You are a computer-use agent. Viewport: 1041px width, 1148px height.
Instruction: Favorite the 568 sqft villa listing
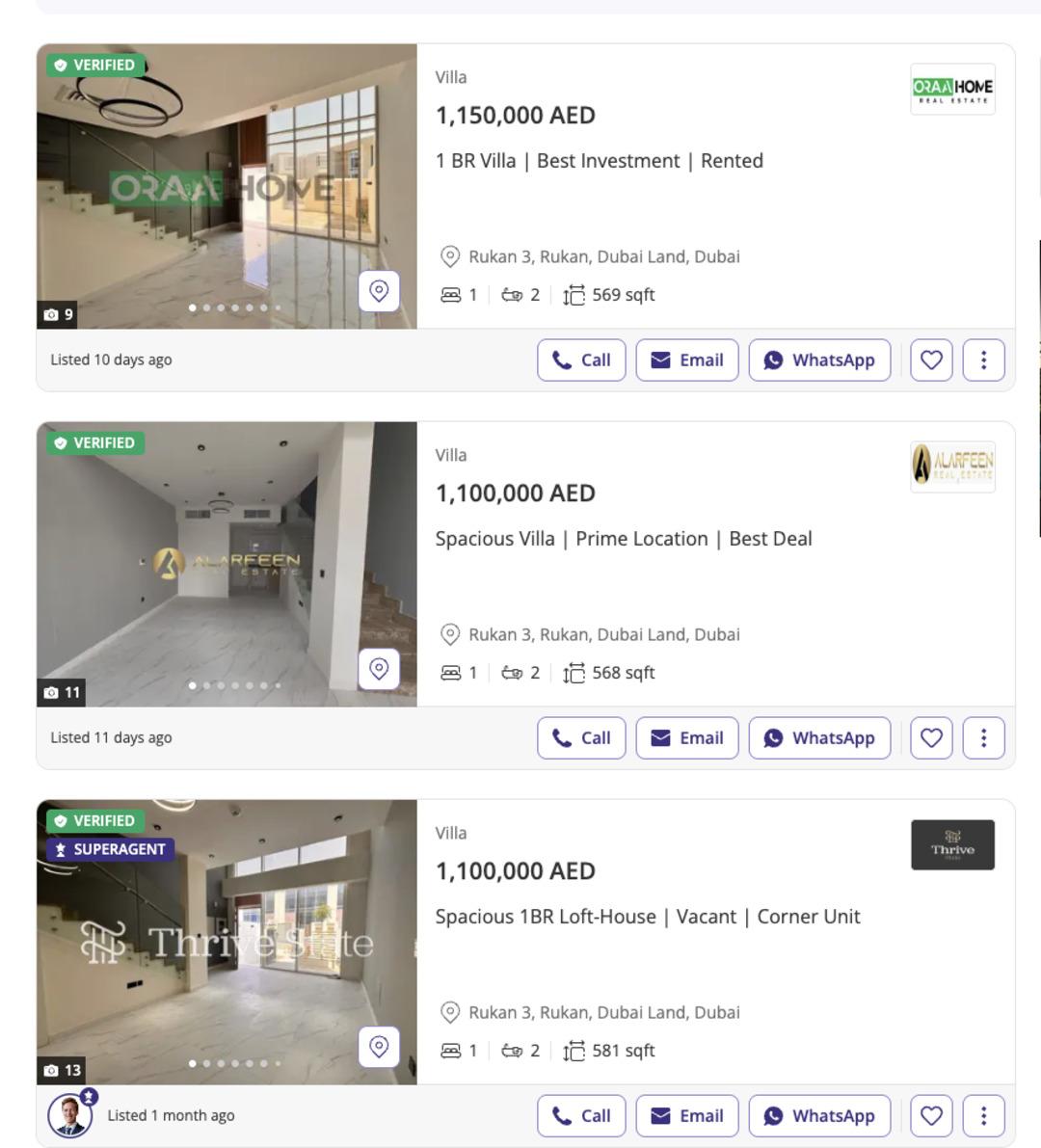[x=931, y=738]
